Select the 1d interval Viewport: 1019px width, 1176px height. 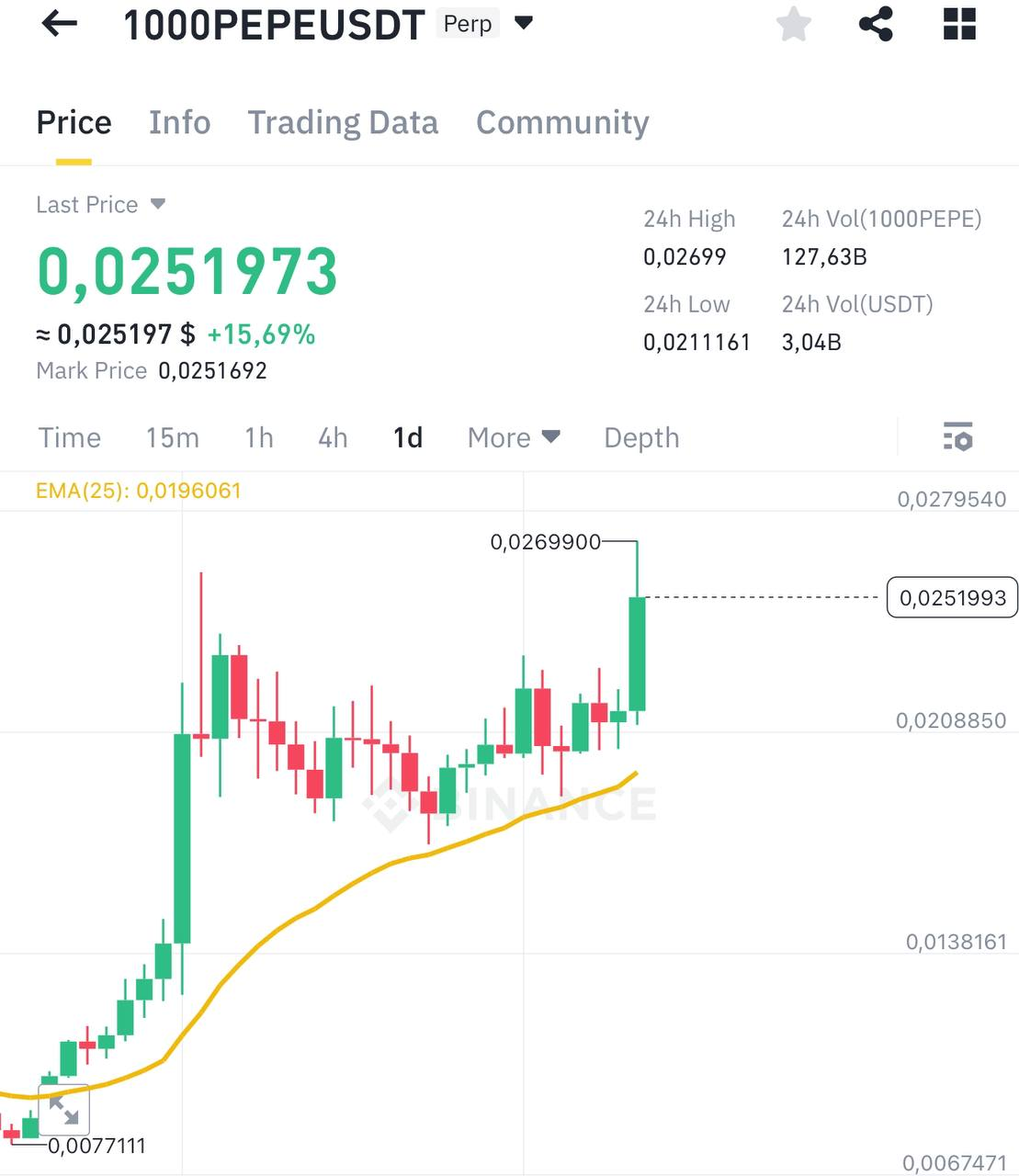[408, 438]
